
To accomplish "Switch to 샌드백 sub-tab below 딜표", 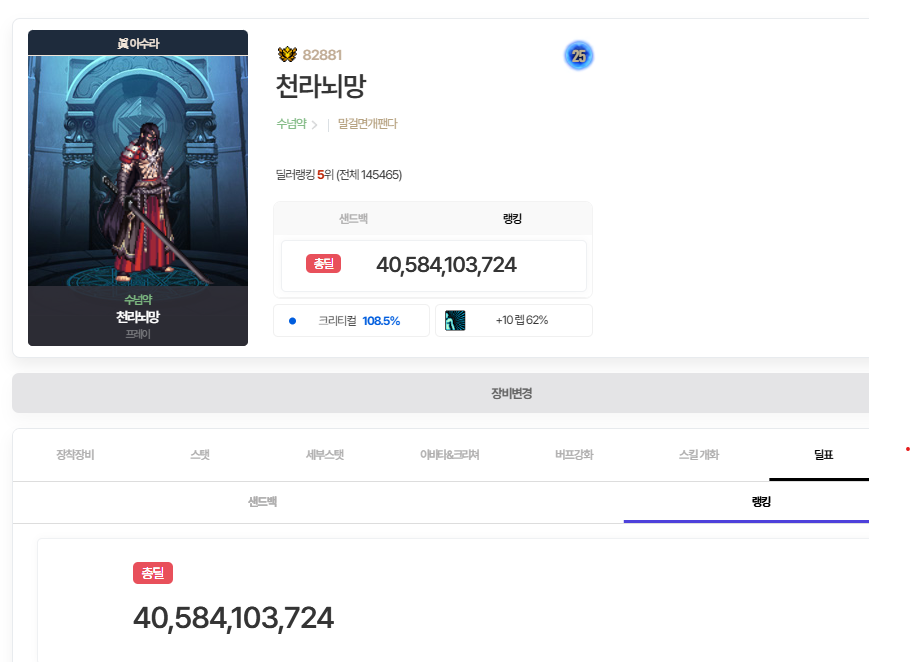I will tap(262, 501).
